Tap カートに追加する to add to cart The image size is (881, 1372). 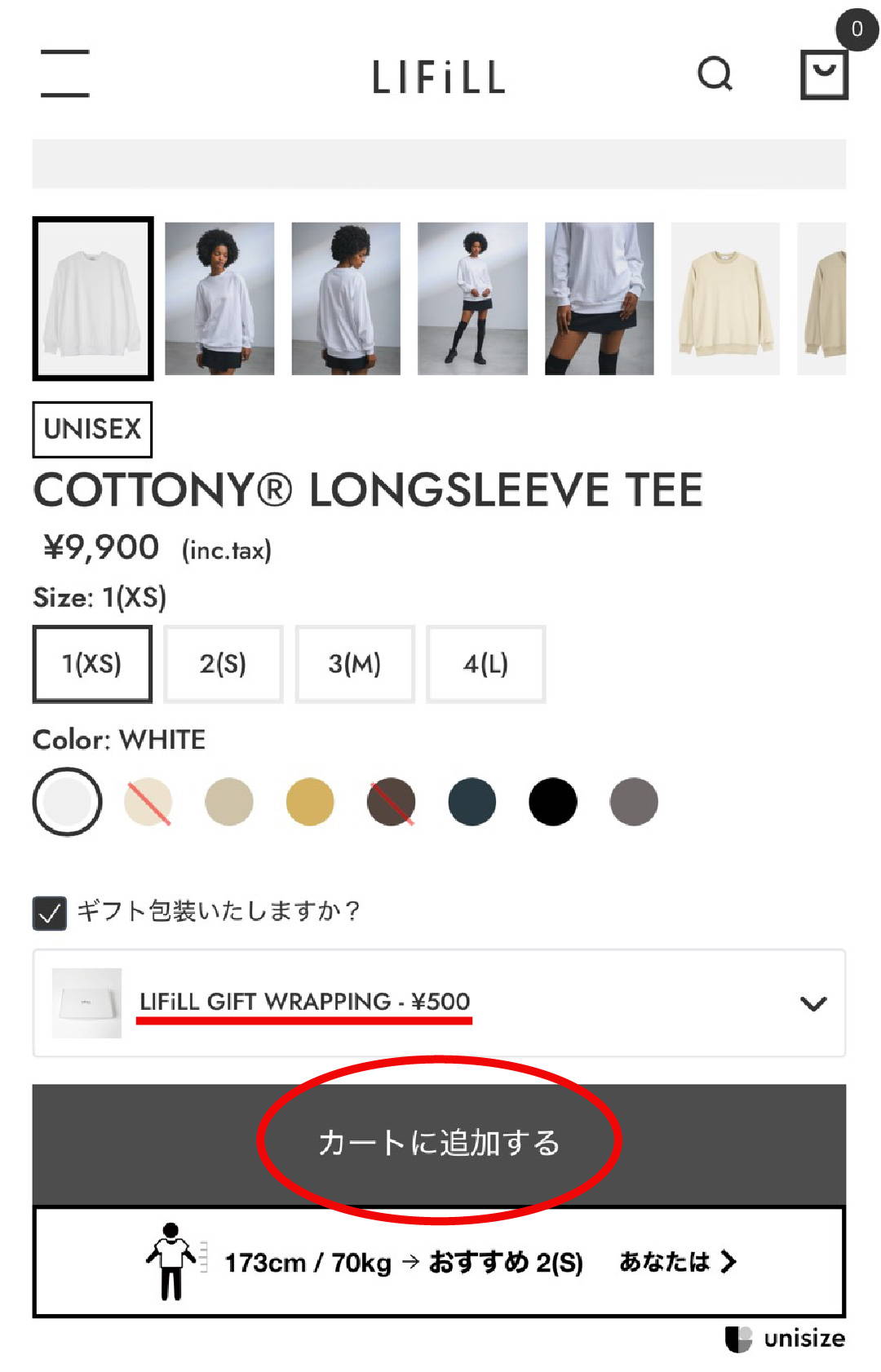pos(439,1144)
